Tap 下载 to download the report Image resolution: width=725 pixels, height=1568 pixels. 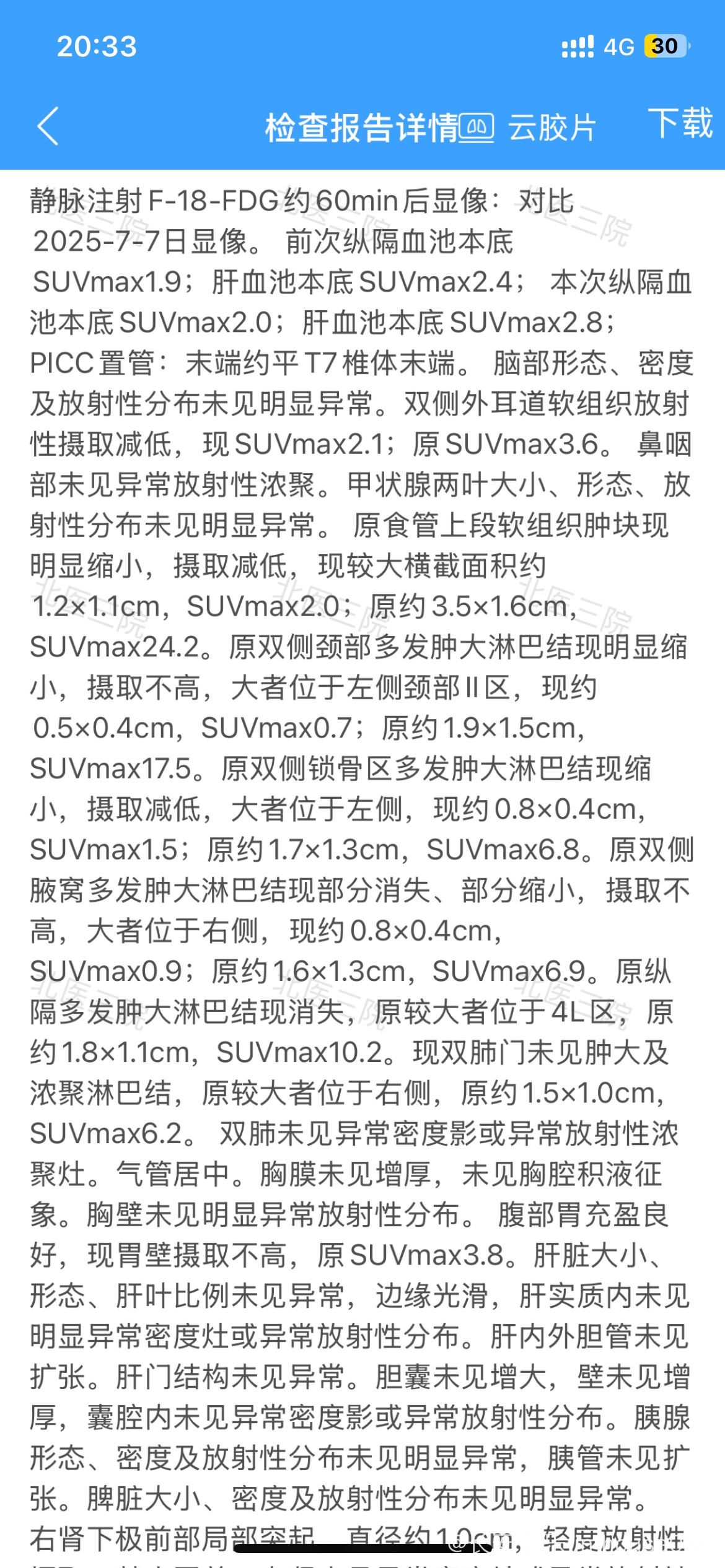click(x=680, y=124)
